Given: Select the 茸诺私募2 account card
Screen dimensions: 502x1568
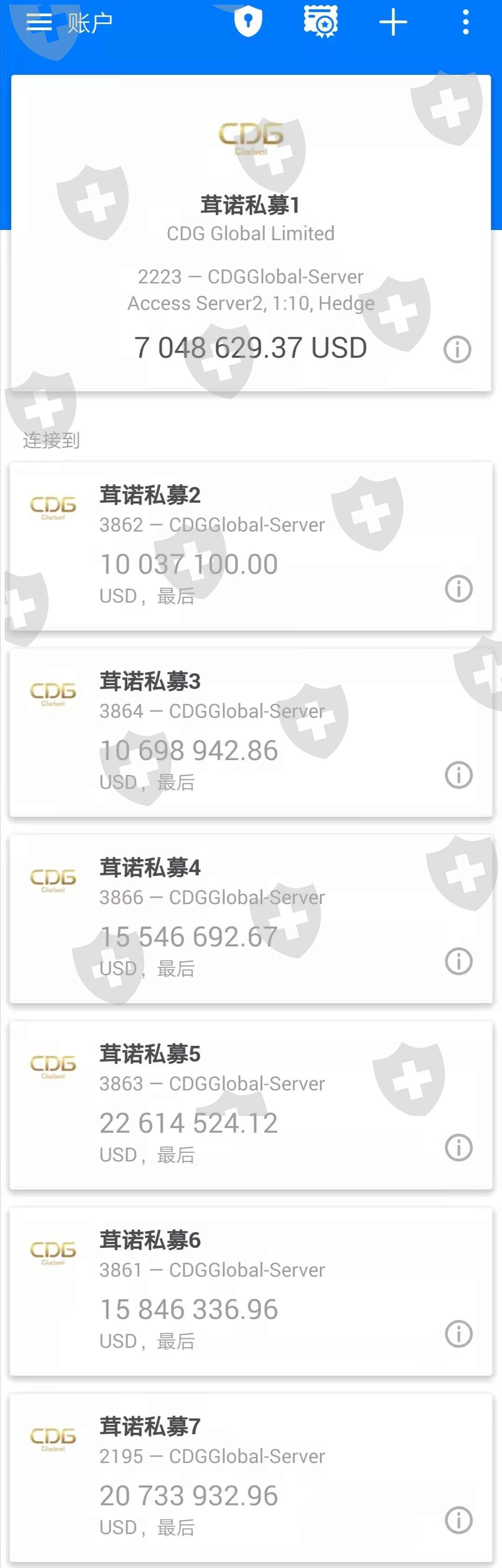Looking at the screenshot, I should 251,546.
